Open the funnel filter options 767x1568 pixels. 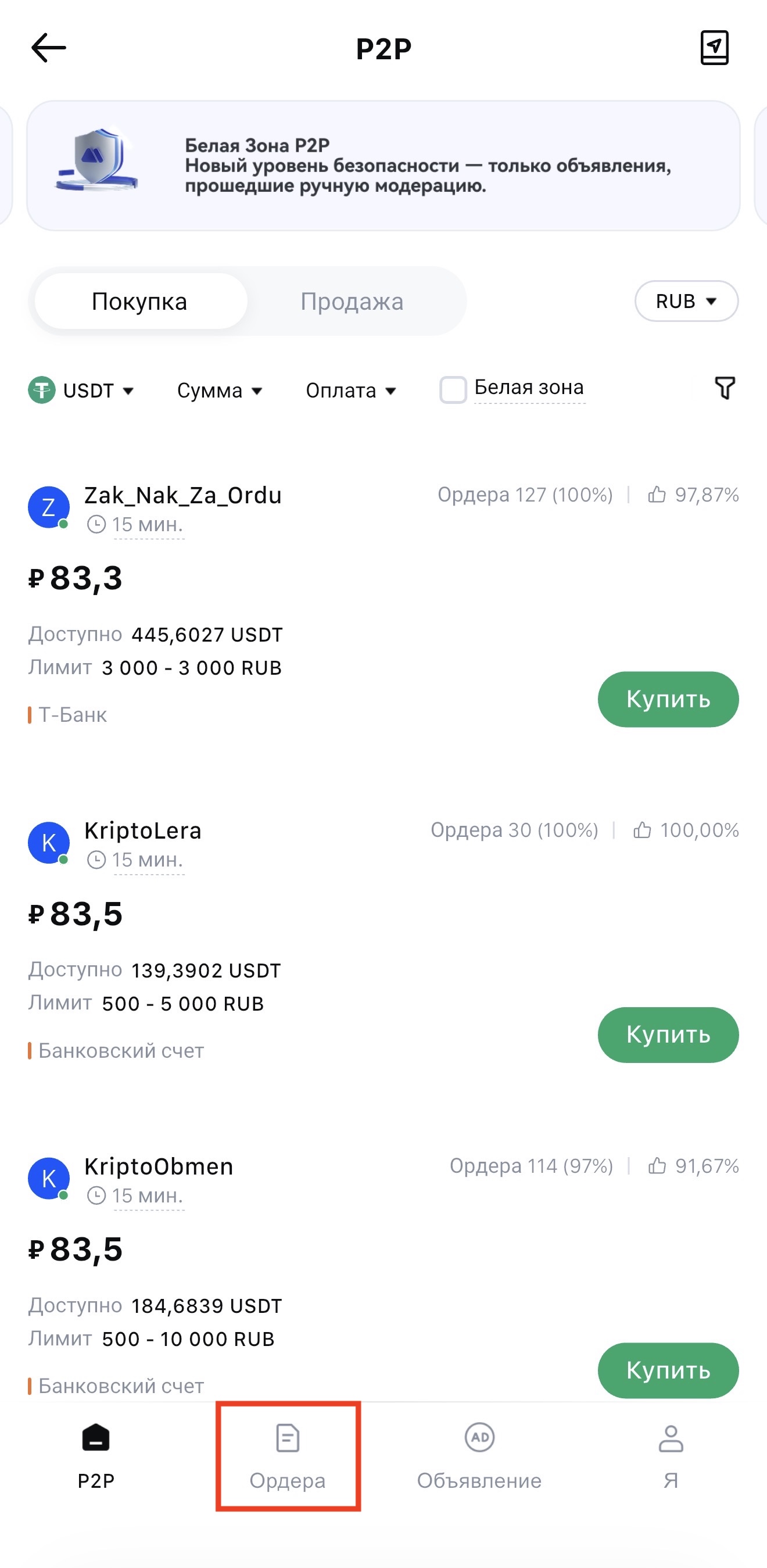[725, 388]
